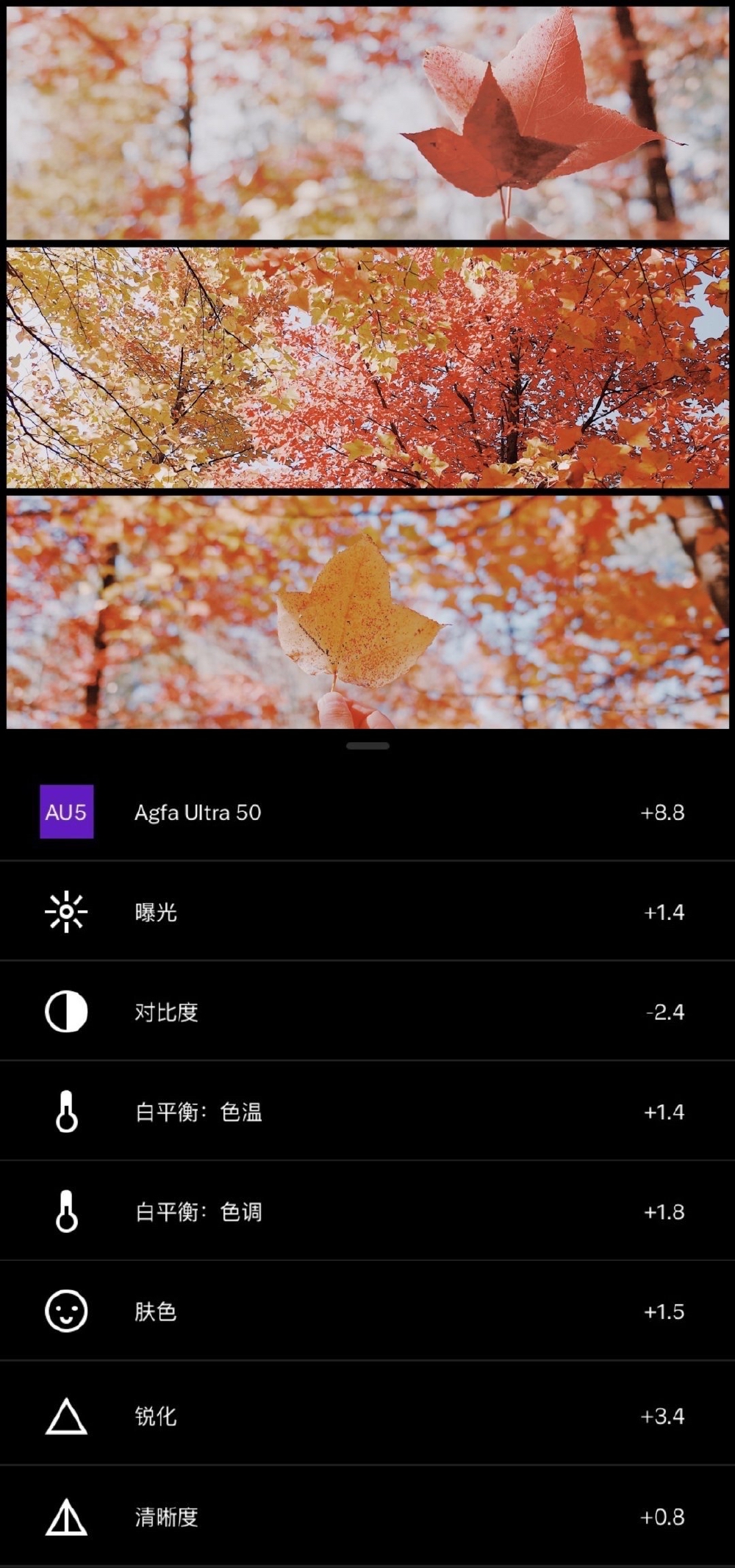Screen dimensions: 735x1568
Task: Open 白平衡：色温 adjustment
Action: coord(367,1111)
